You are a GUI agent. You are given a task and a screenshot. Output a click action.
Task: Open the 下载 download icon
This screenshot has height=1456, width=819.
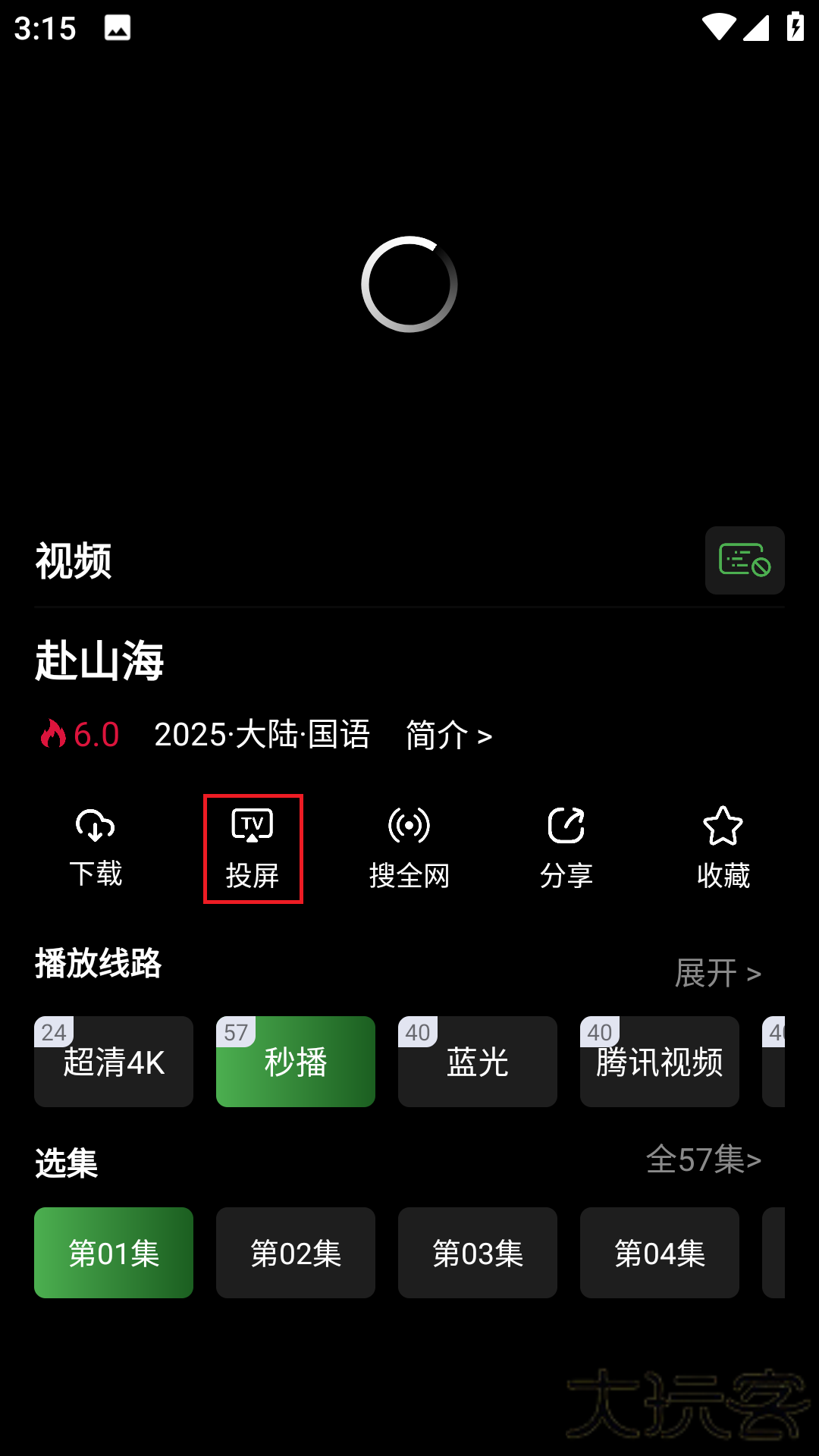(x=96, y=849)
